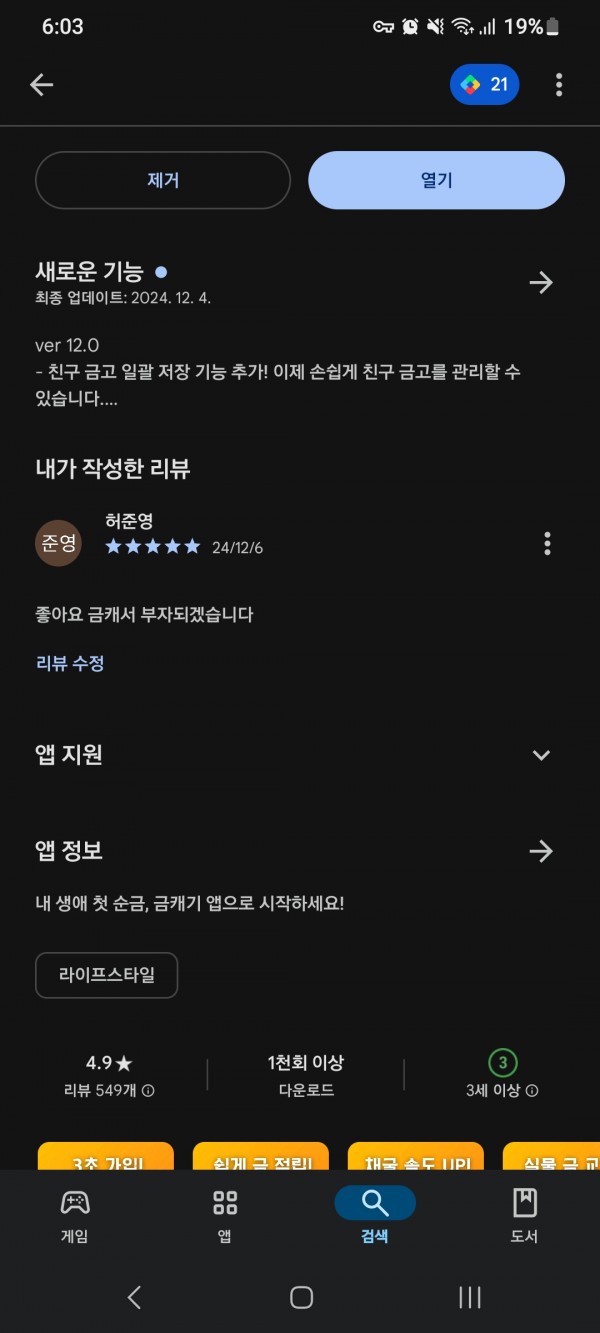Select the 라이프스타일 category chip
Viewport: 600px width, 1333px height.
(x=107, y=975)
